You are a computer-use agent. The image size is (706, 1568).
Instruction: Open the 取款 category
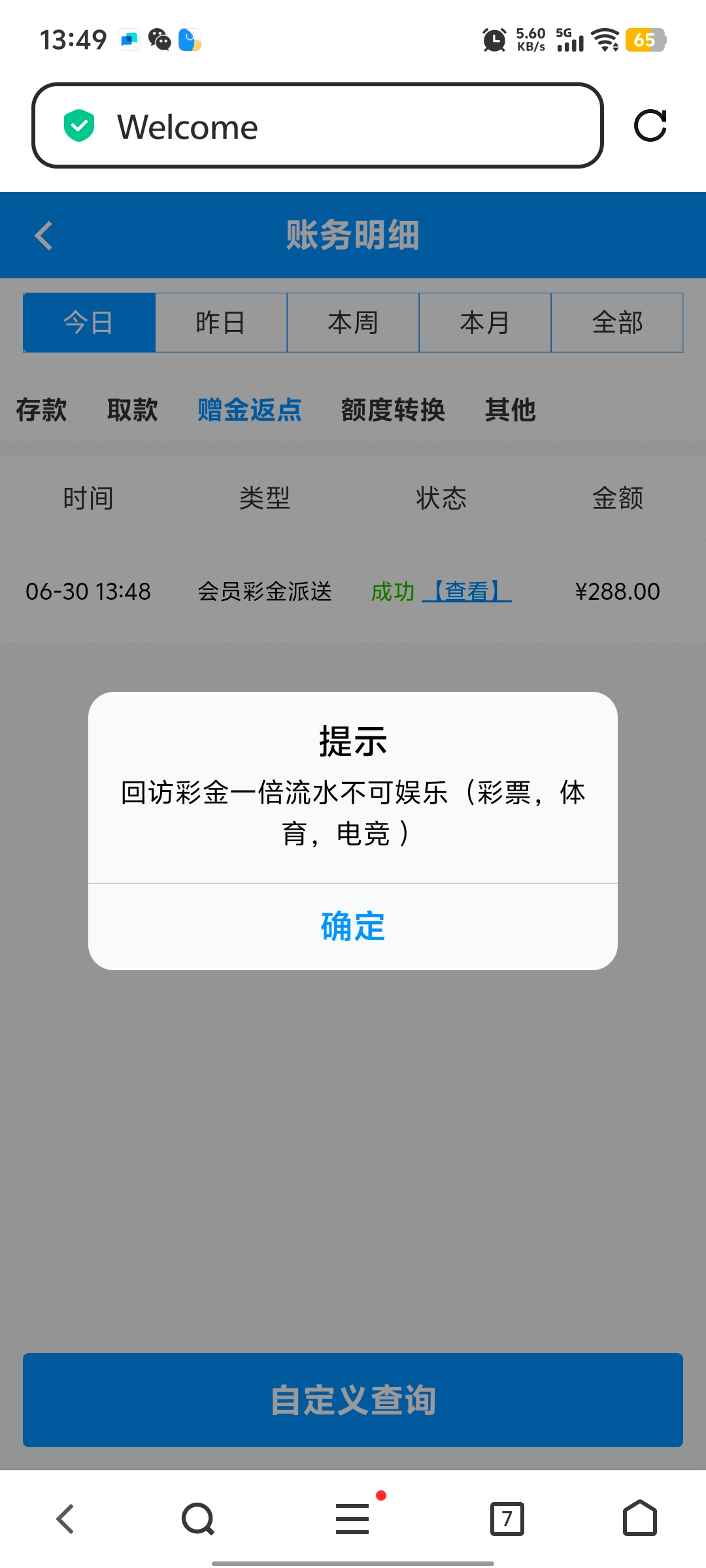coord(133,410)
